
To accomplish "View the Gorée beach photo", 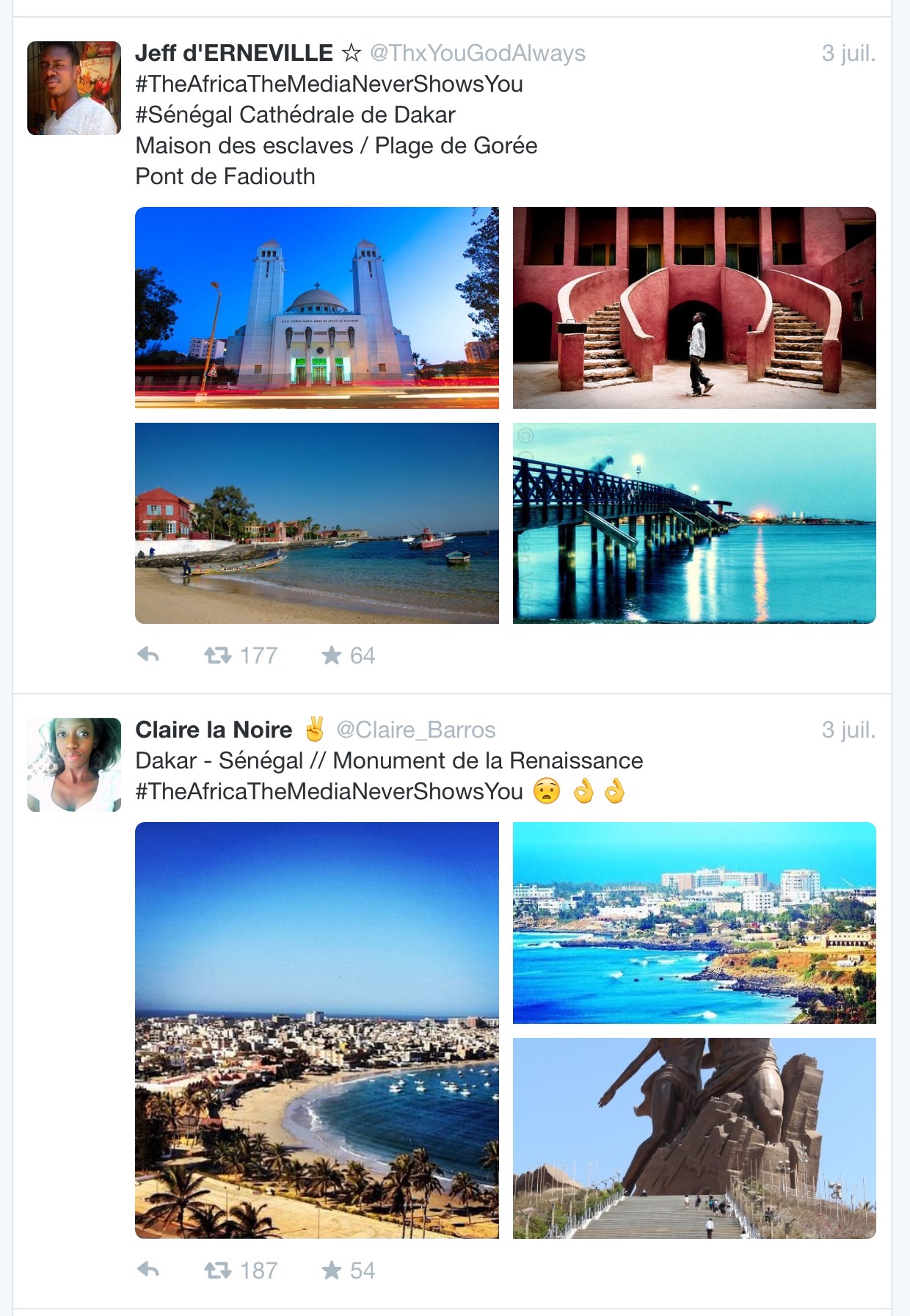I will click(317, 523).
